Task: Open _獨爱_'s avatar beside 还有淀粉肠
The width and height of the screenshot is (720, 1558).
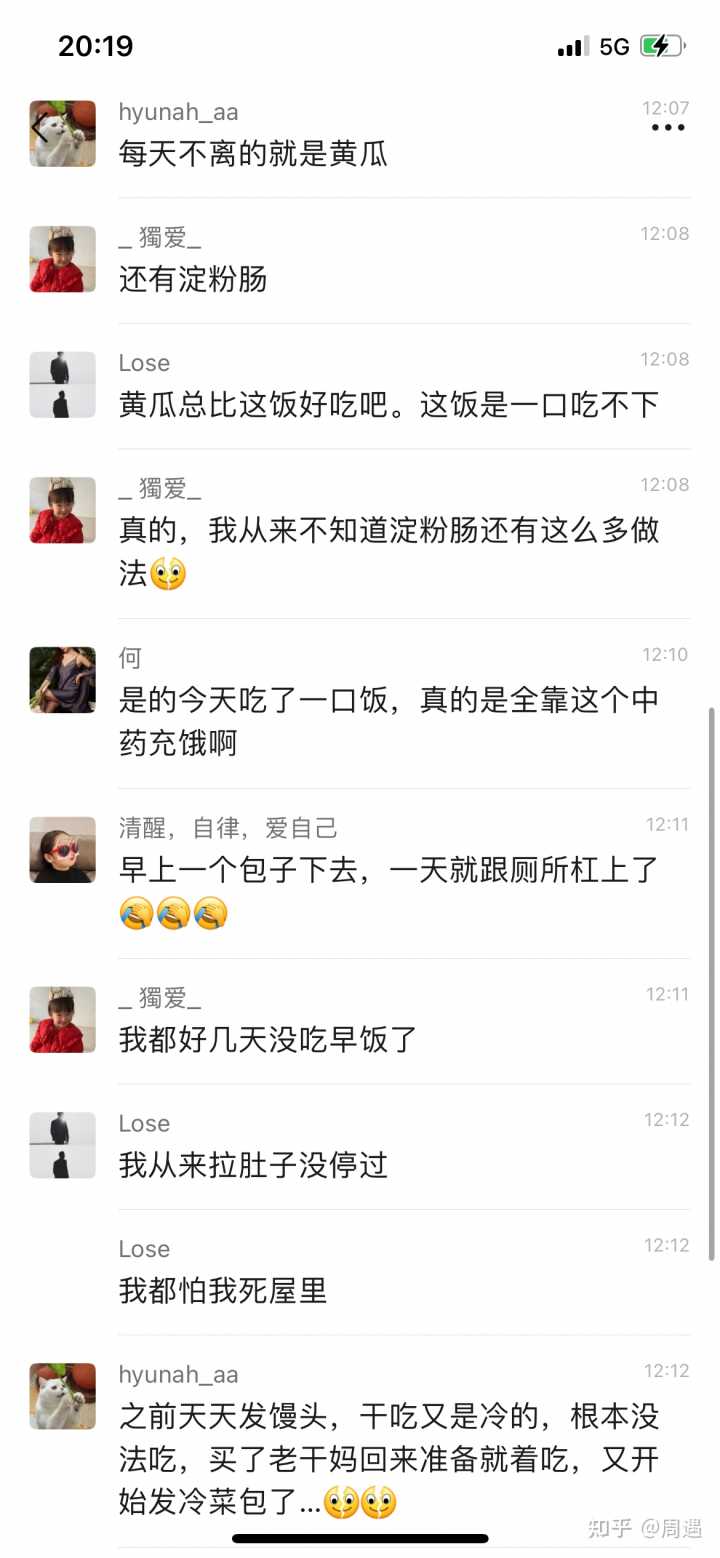Action: point(63,259)
